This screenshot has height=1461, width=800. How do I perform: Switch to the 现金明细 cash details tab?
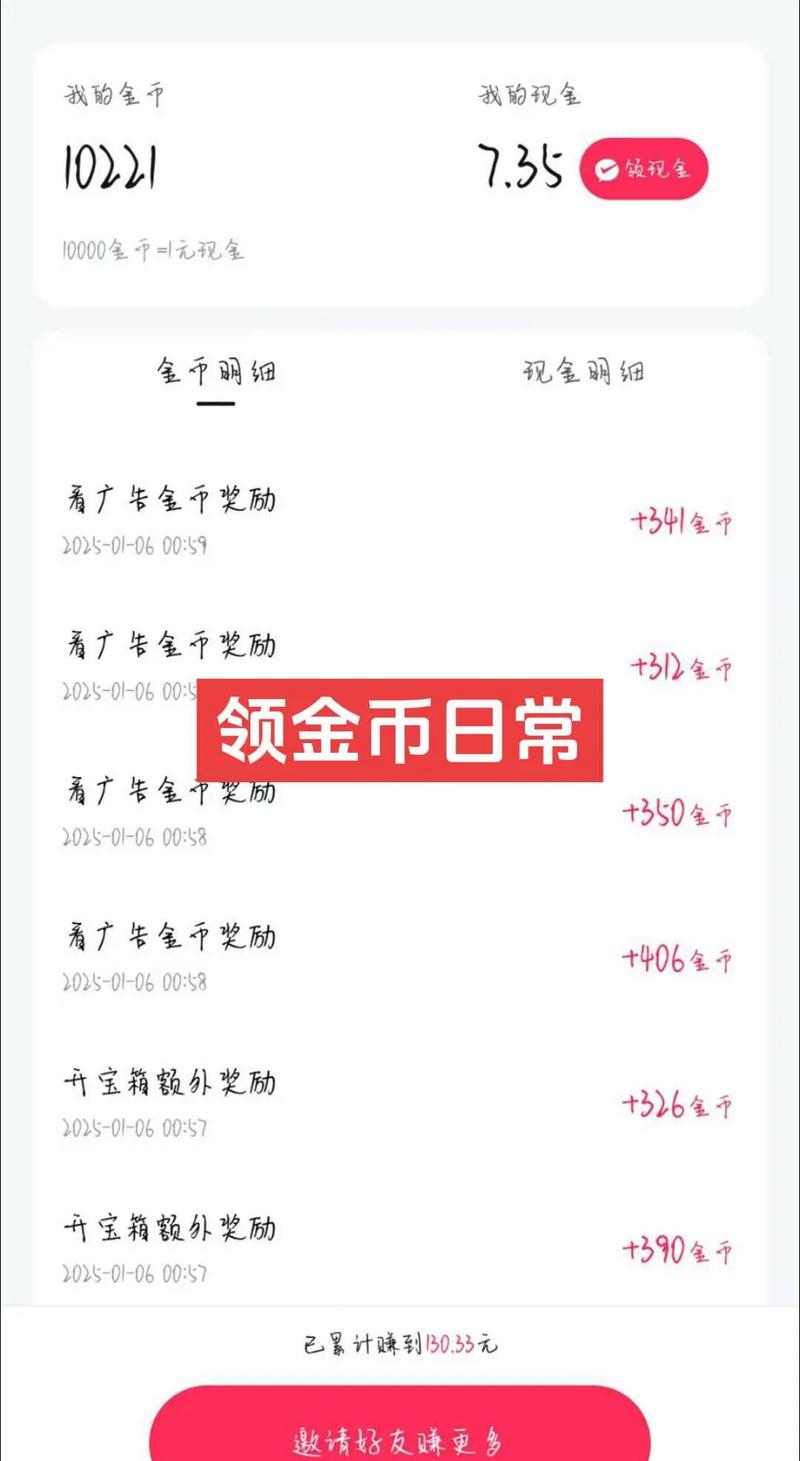(x=585, y=371)
